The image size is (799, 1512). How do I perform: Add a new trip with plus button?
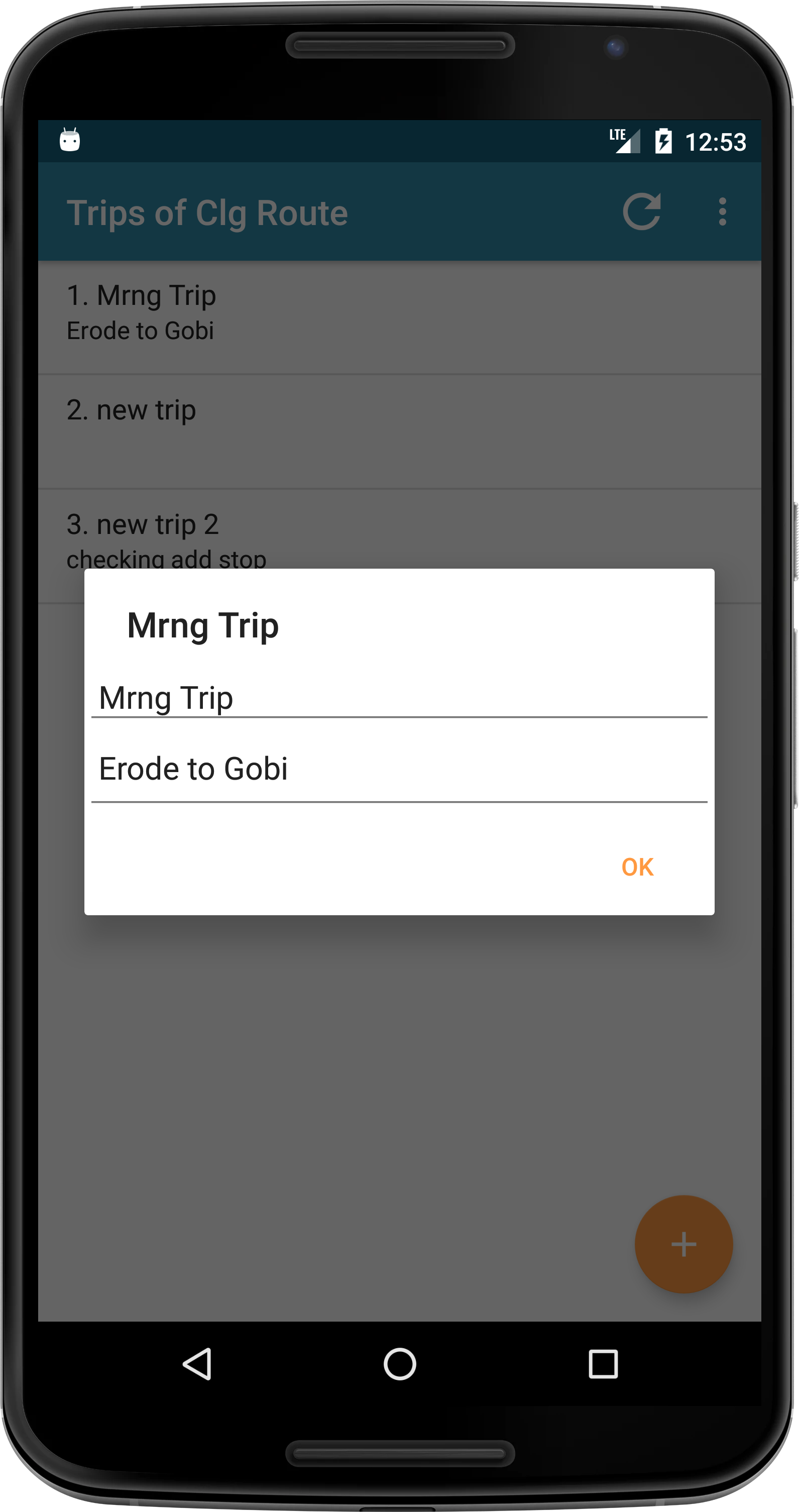pyautogui.click(x=683, y=1244)
